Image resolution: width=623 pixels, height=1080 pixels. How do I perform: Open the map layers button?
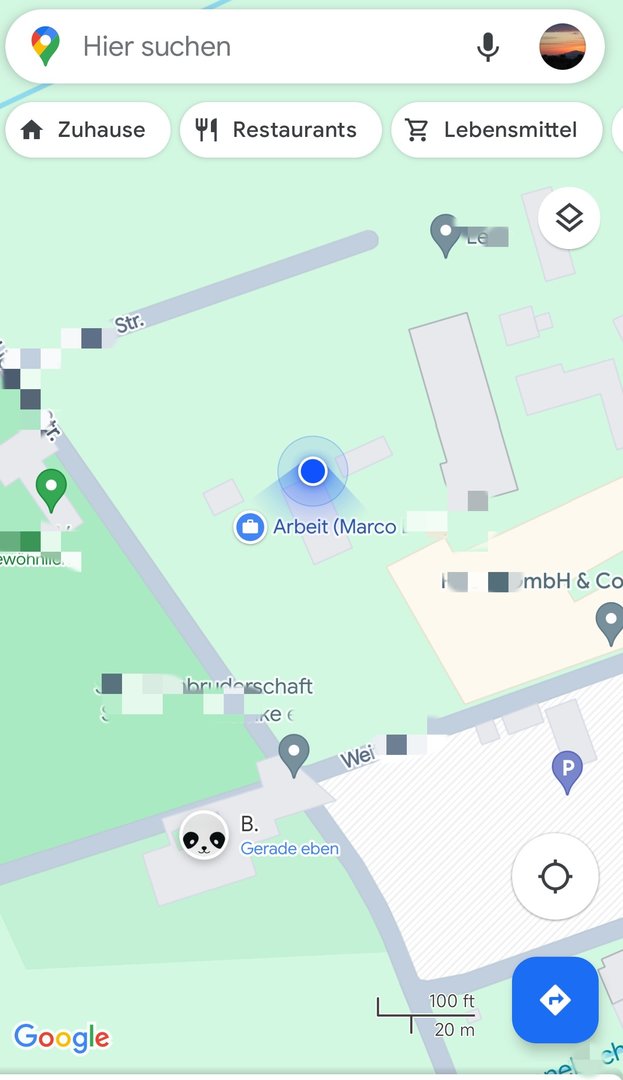pyautogui.click(x=569, y=218)
